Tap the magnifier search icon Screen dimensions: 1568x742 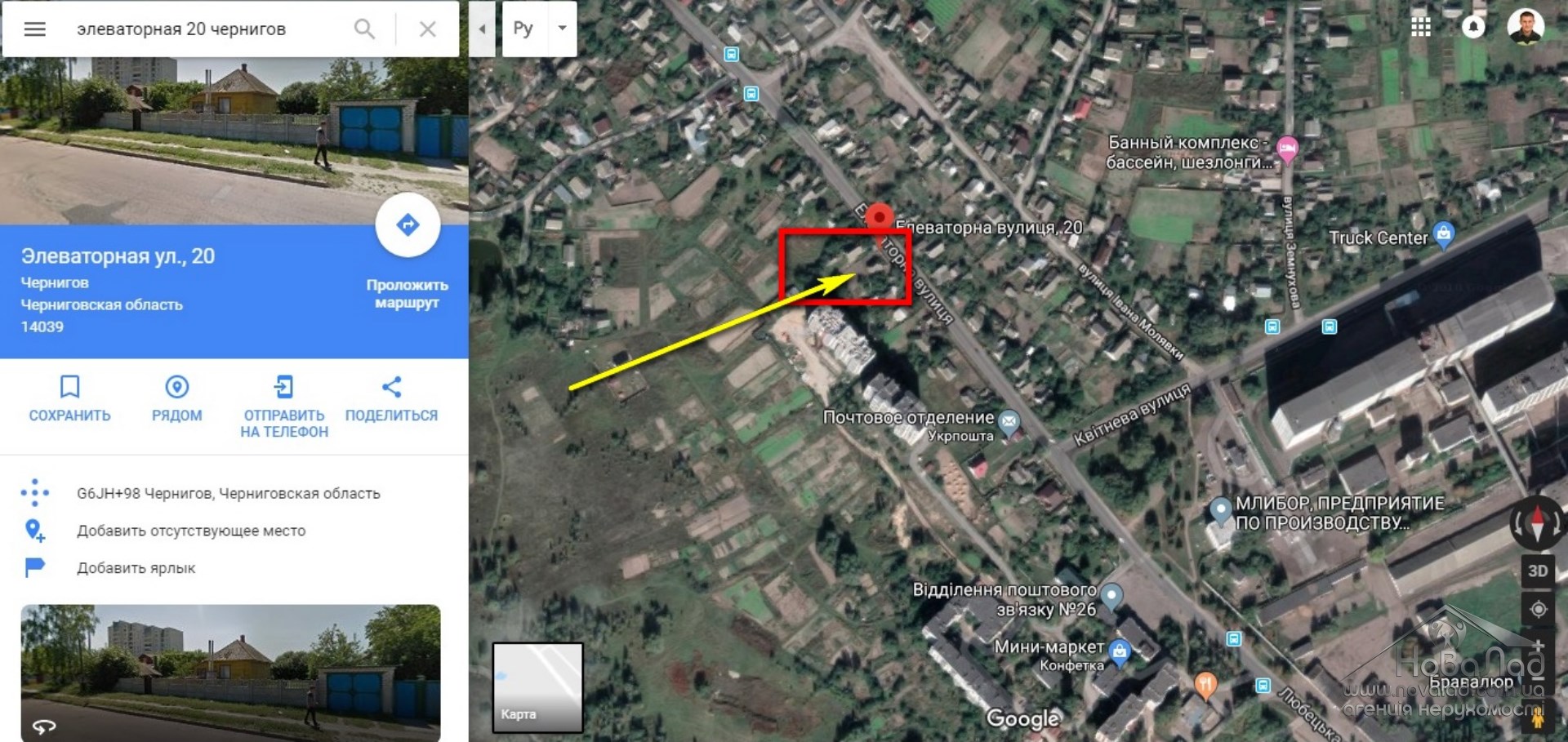(364, 29)
